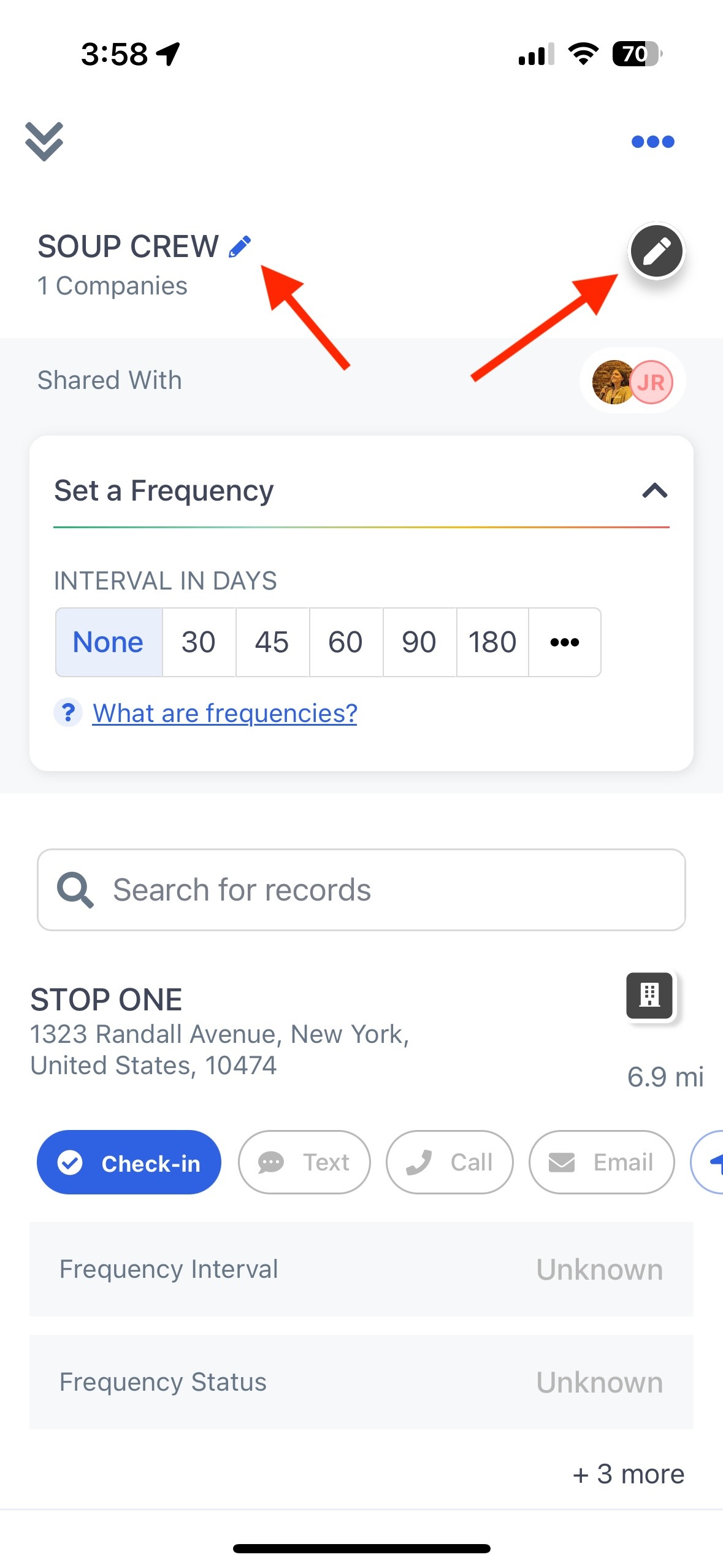Focus the Search for records field
Screen dimensions: 723x1568
(x=361, y=890)
